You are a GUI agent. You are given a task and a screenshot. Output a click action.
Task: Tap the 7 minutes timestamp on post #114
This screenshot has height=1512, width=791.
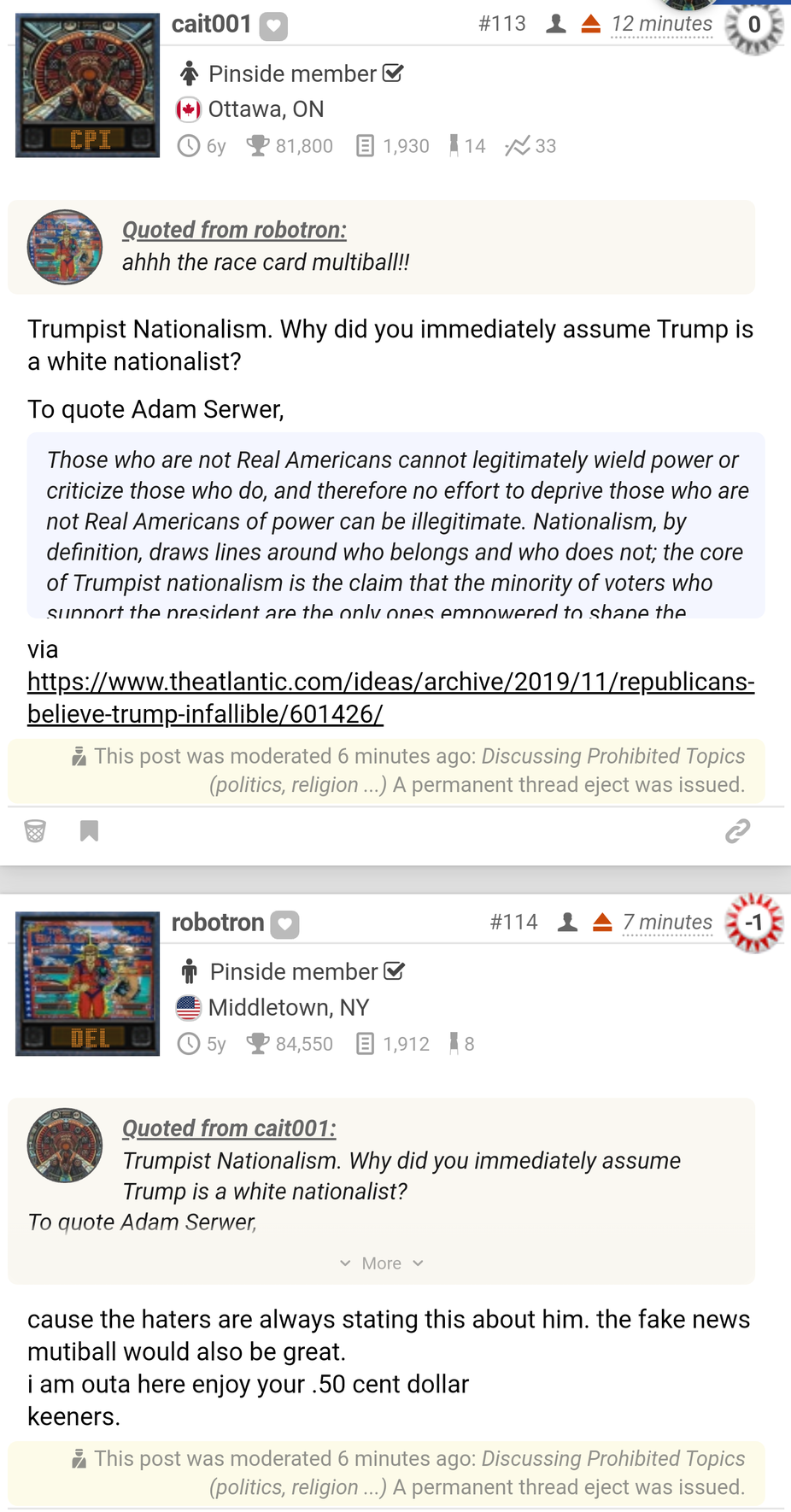click(x=667, y=923)
